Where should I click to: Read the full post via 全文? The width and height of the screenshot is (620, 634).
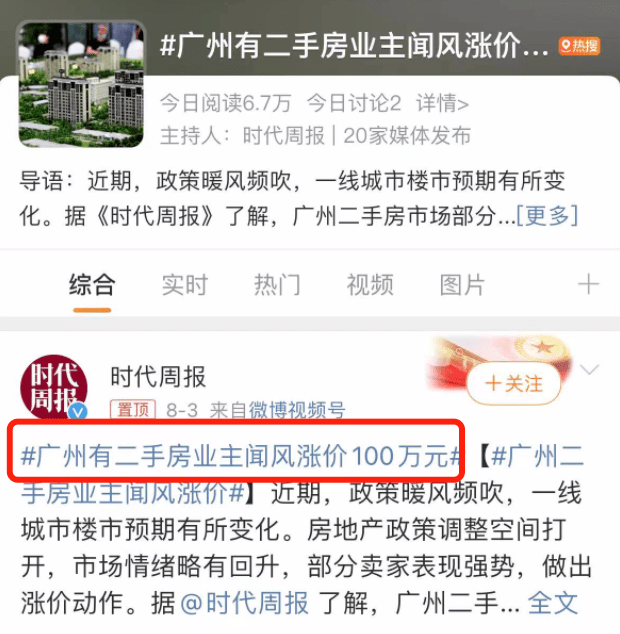point(553,602)
